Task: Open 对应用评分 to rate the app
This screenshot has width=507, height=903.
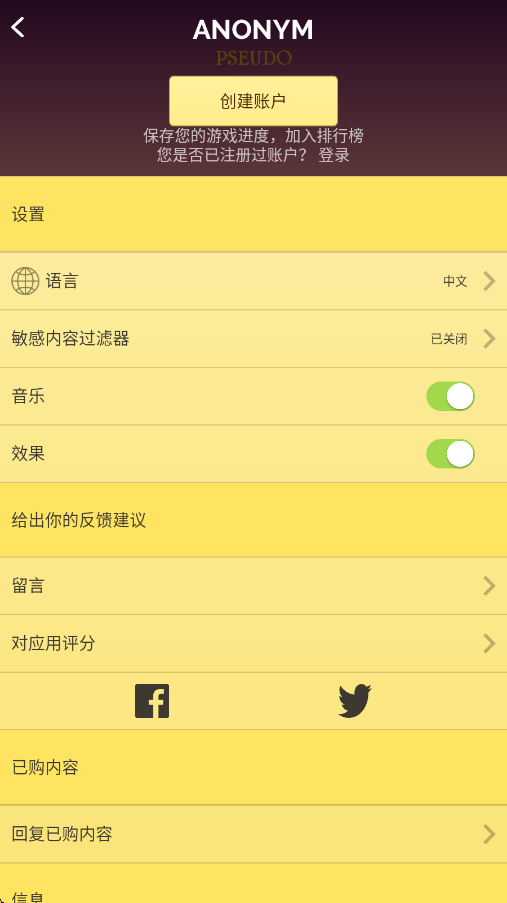Action: tap(254, 643)
